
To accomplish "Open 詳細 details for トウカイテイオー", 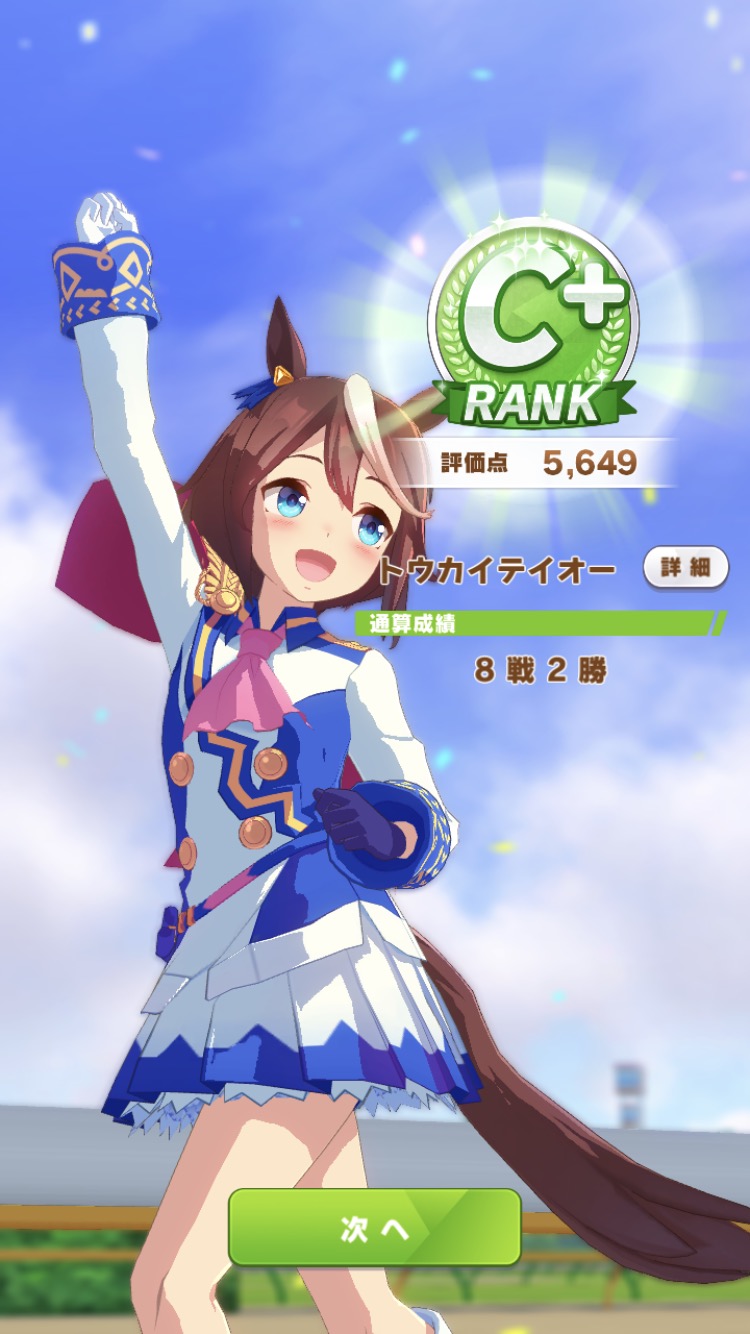I will 685,567.
